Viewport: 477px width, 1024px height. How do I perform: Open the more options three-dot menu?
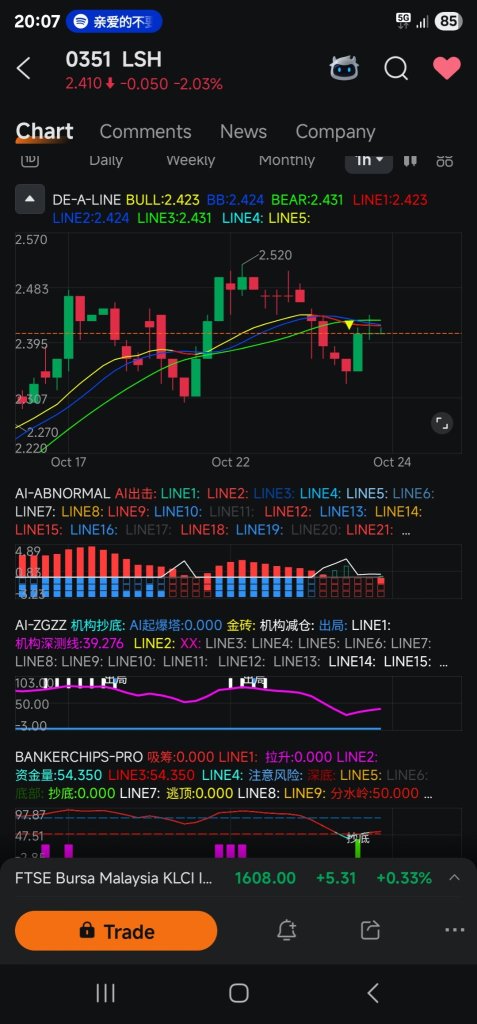[x=454, y=930]
